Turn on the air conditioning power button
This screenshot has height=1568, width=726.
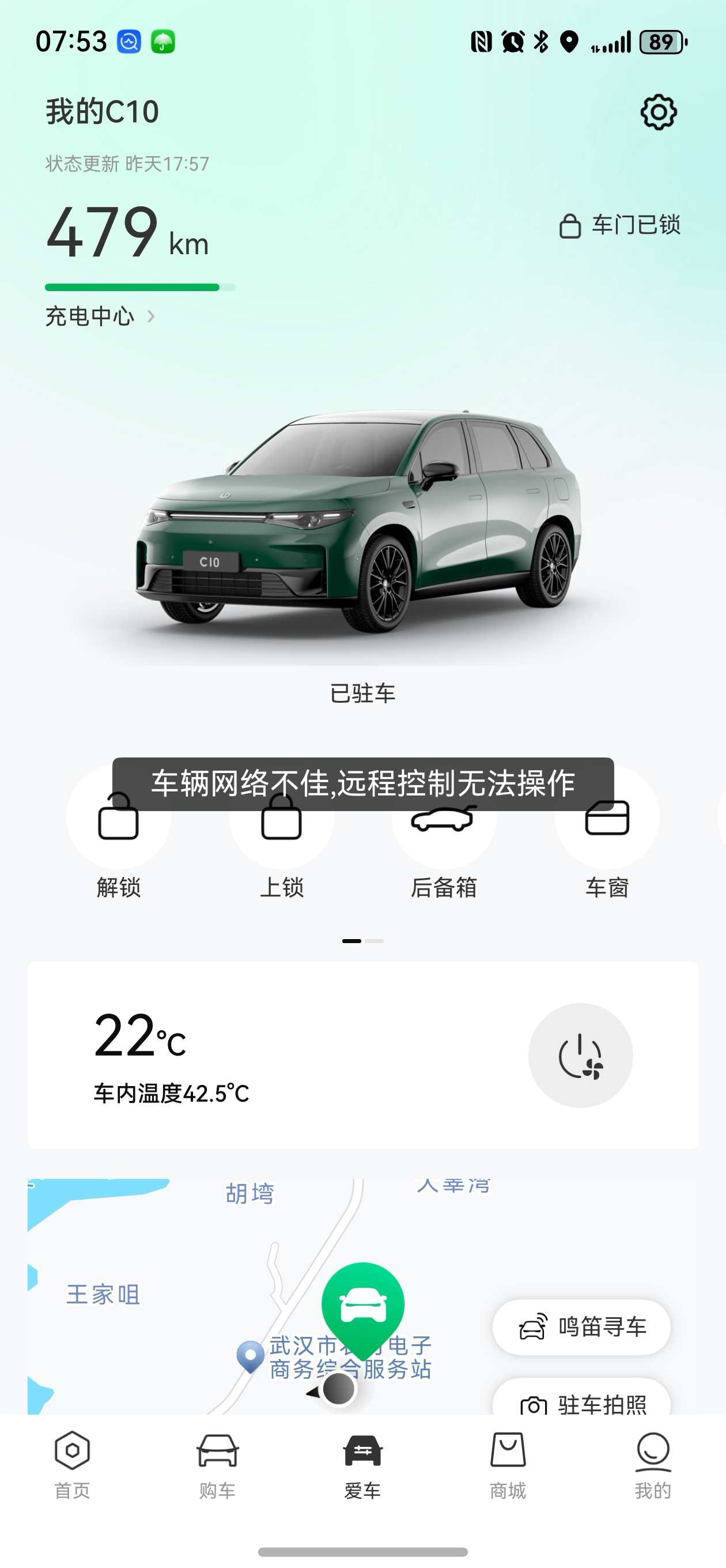click(580, 1055)
